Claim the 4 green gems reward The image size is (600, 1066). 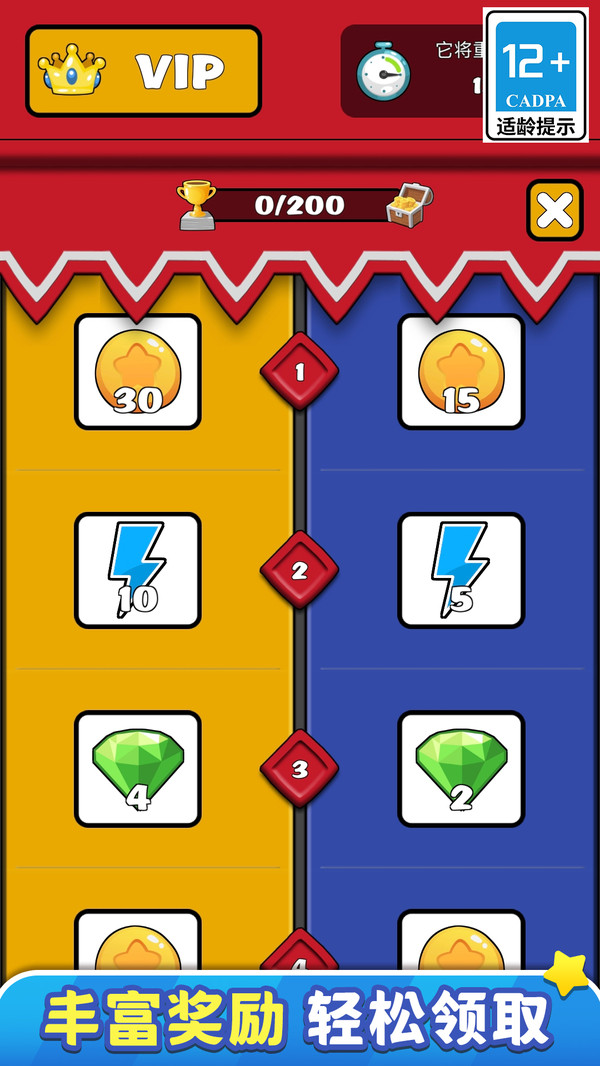tap(138, 769)
